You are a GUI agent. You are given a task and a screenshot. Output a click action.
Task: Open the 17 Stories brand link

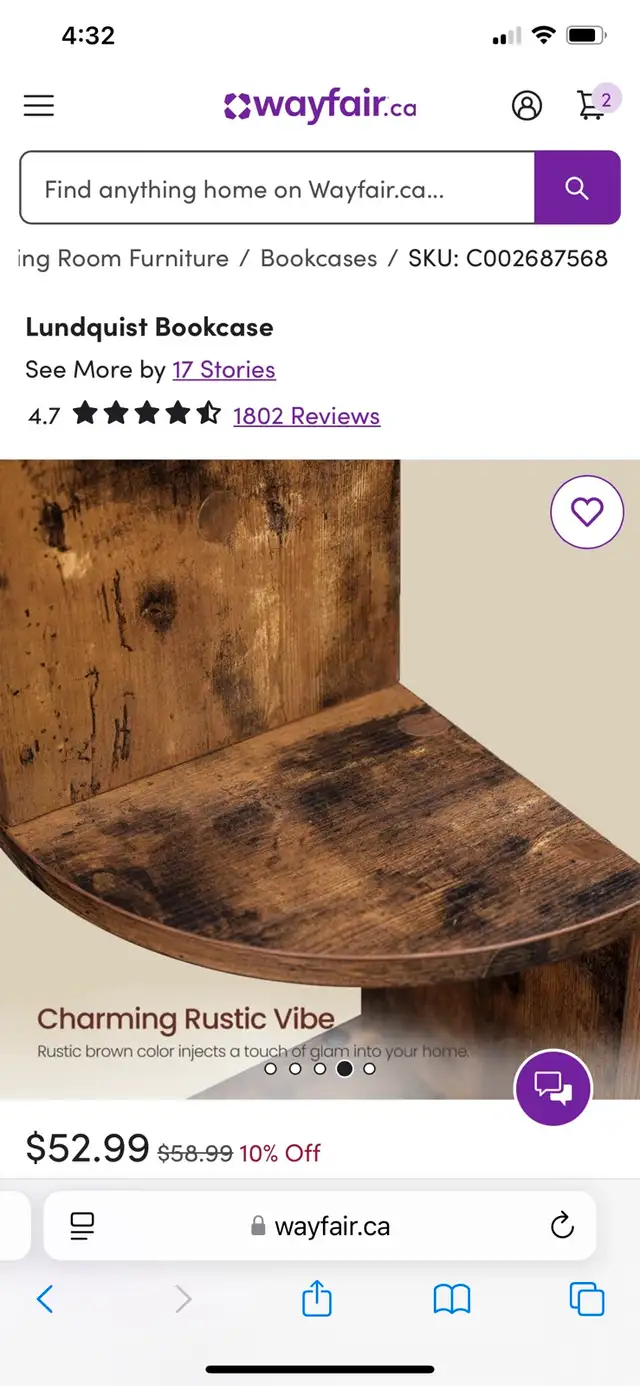click(x=224, y=370)
